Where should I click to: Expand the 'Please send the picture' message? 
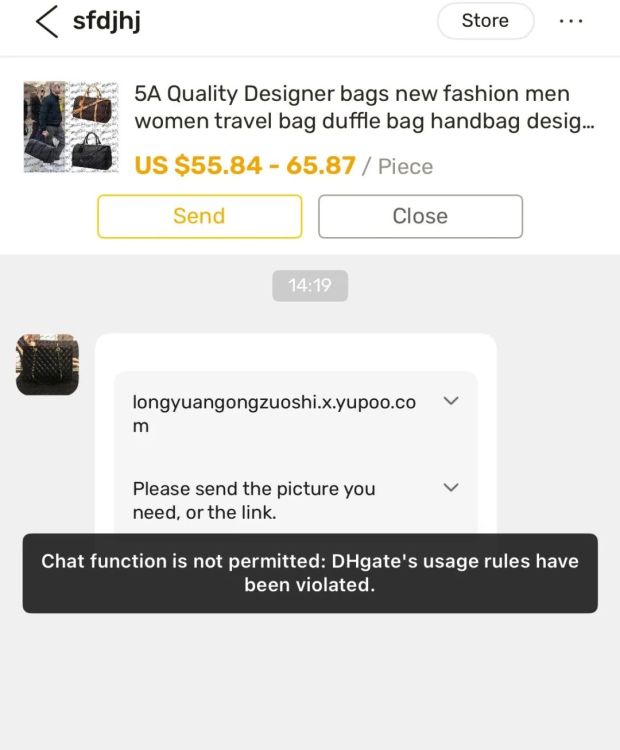tap(451, 488)
